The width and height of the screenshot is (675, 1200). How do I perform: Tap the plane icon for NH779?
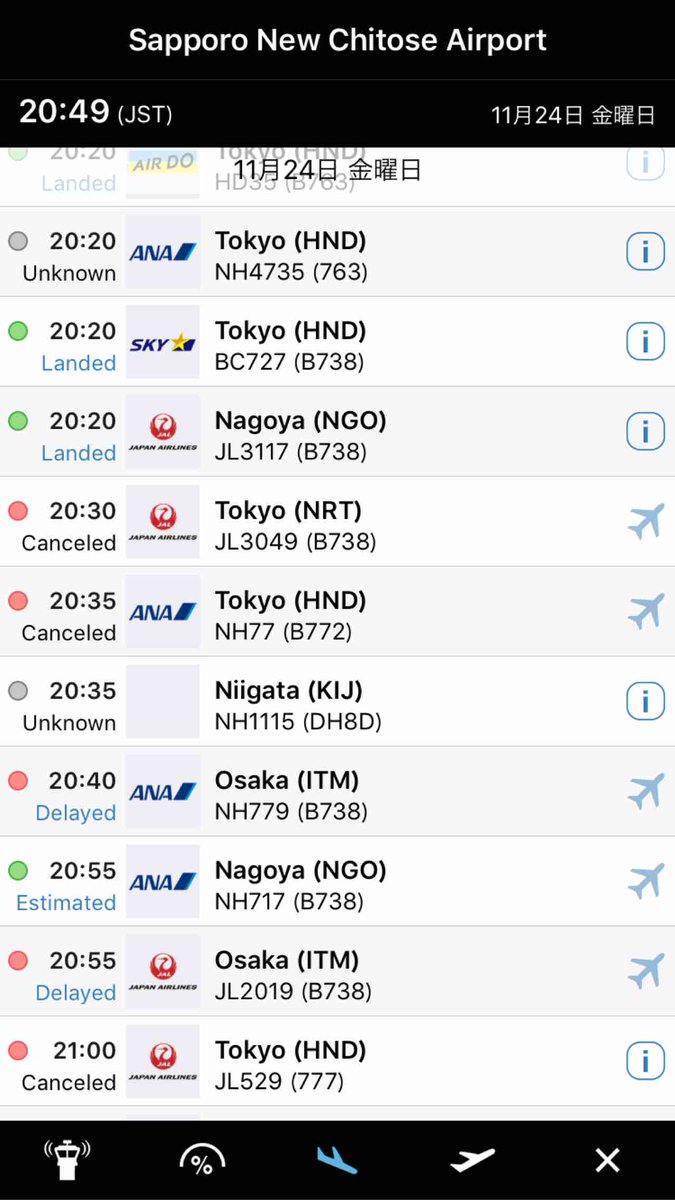click(645, 792)
